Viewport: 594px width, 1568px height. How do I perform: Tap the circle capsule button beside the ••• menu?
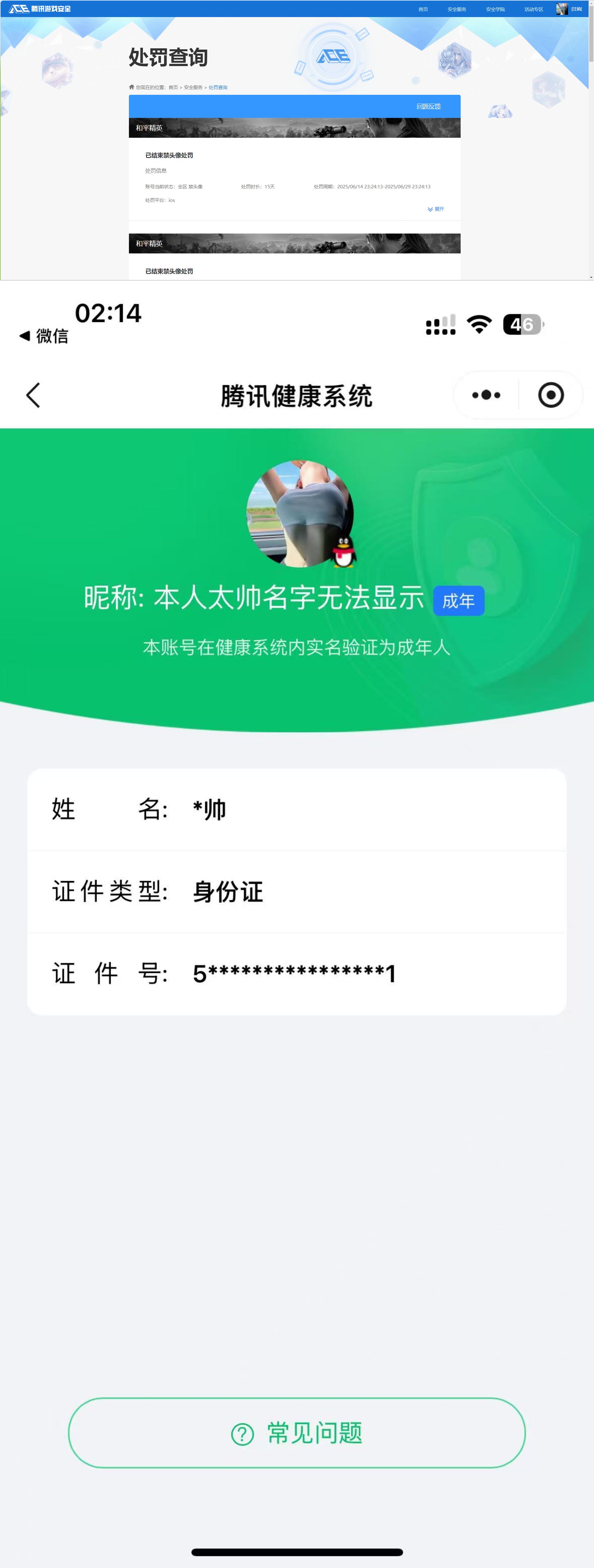(551, 395)
